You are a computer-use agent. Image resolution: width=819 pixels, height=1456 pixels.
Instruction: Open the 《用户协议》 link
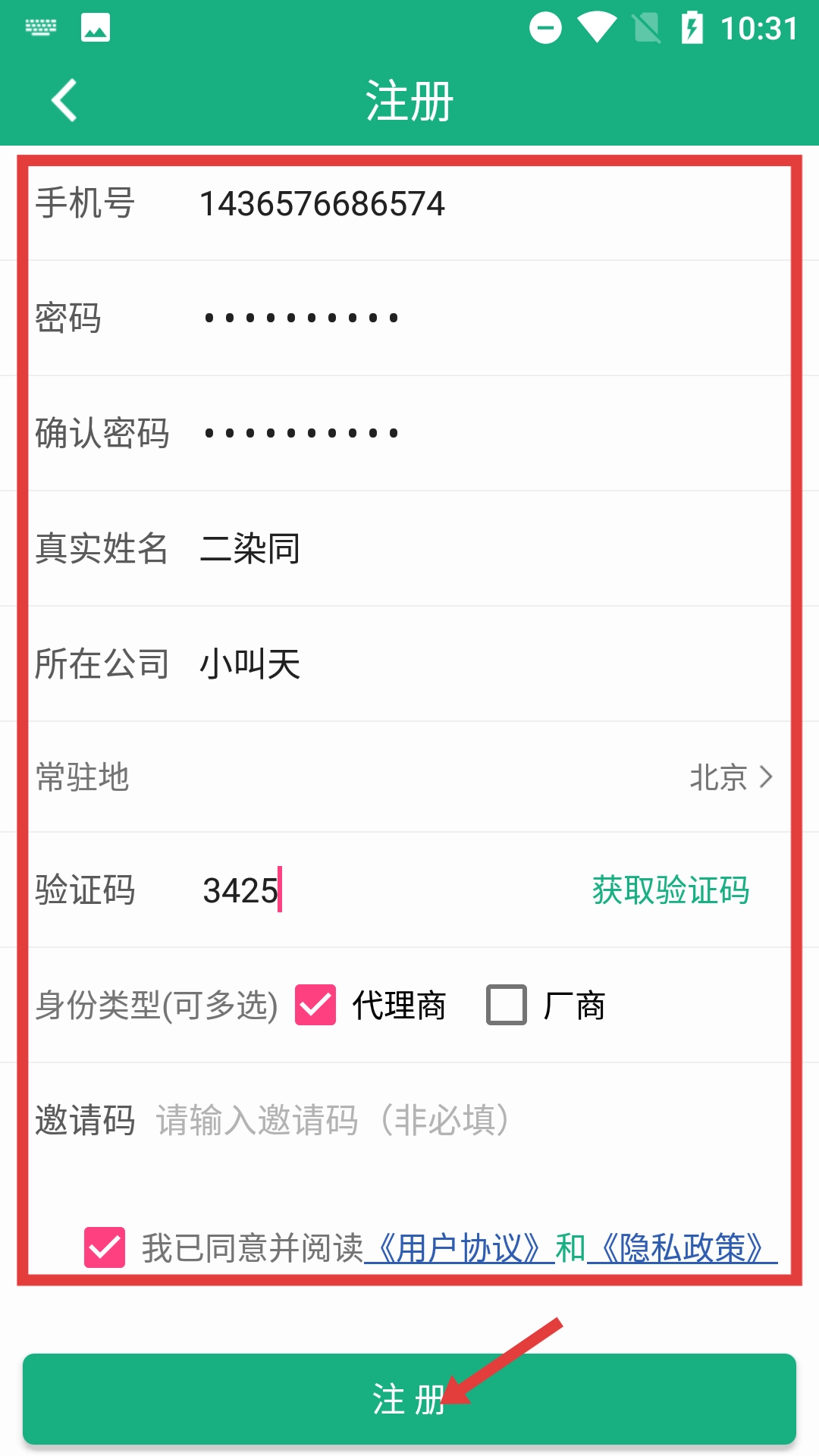tap(460, 1247)
